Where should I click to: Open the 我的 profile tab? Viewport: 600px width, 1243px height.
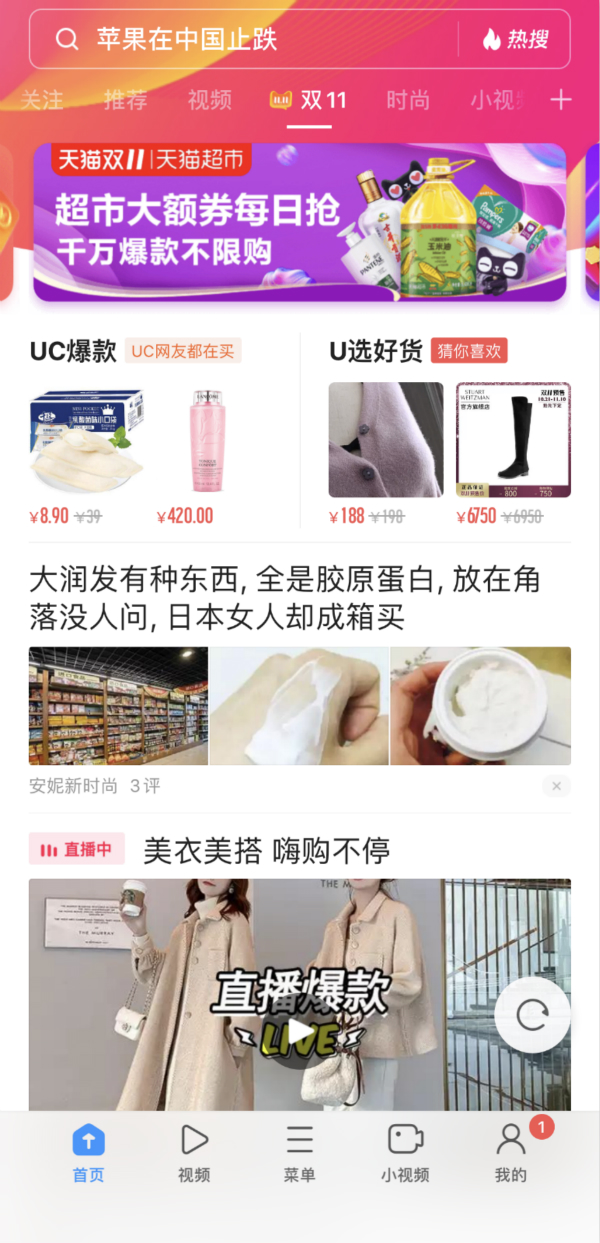[511, 1153]
